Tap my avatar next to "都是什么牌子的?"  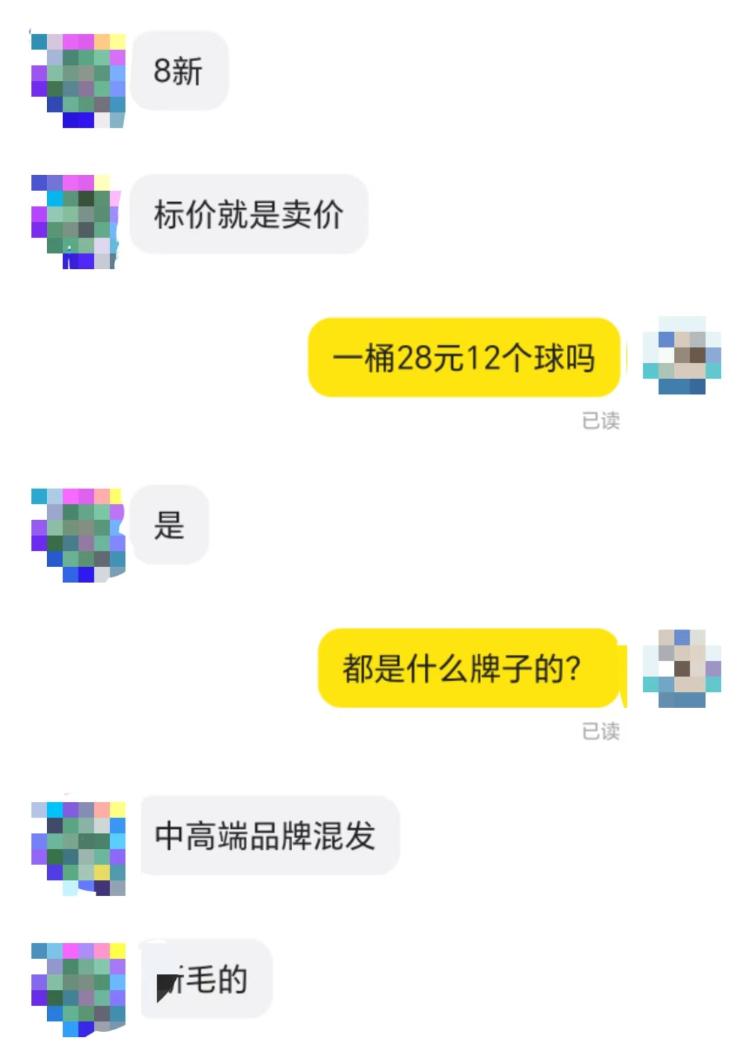(682, 668)
